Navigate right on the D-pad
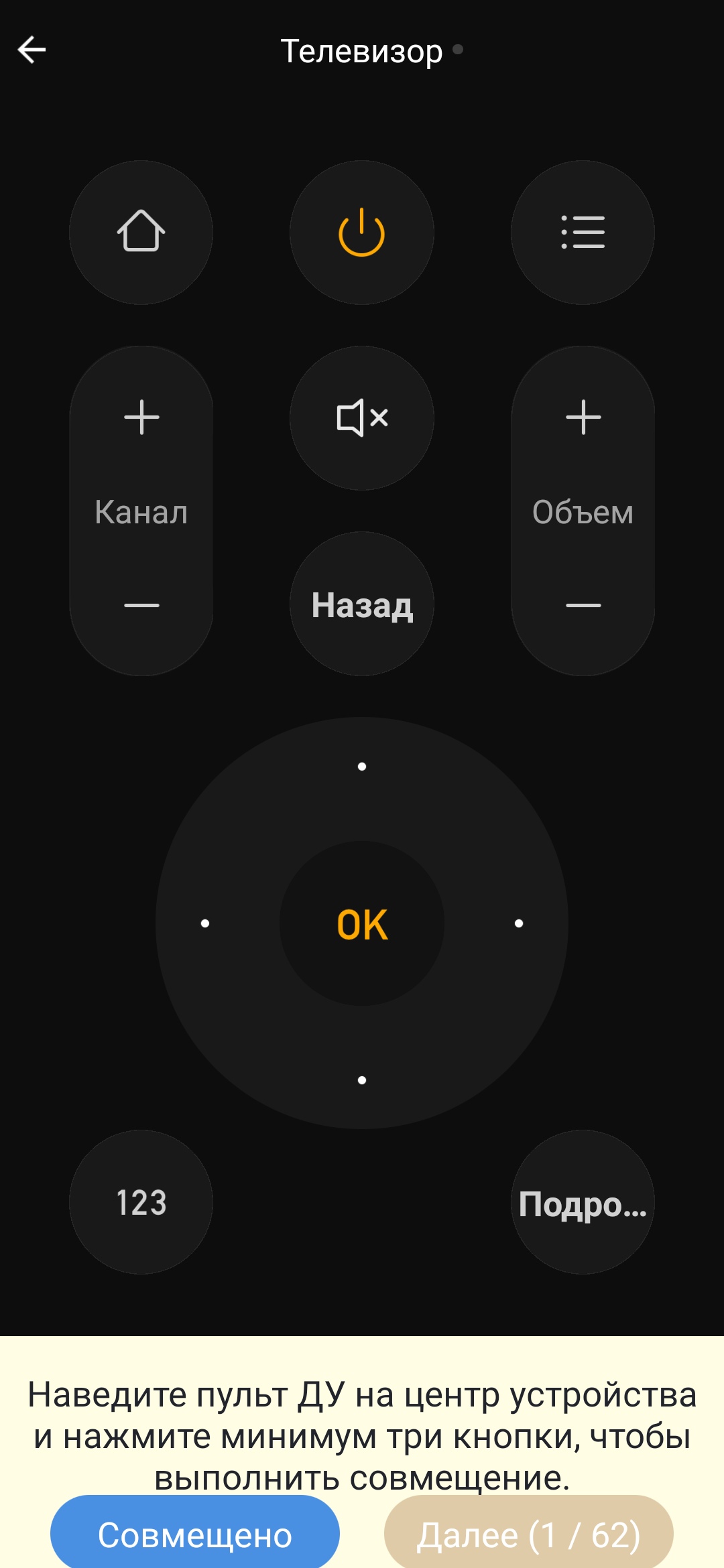 tap(519, 923)
